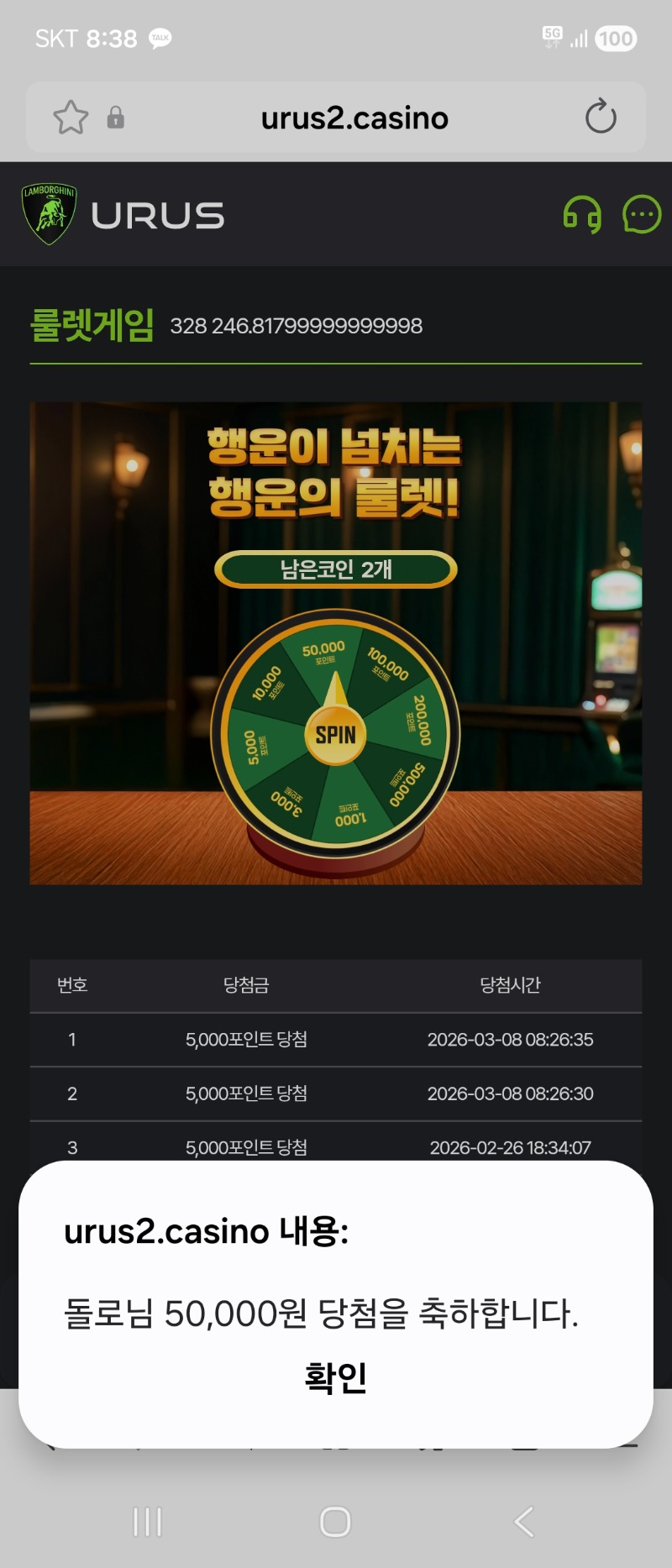Tap the urus2.casino address bar
672x1568 pixels.
coord(354,118)
